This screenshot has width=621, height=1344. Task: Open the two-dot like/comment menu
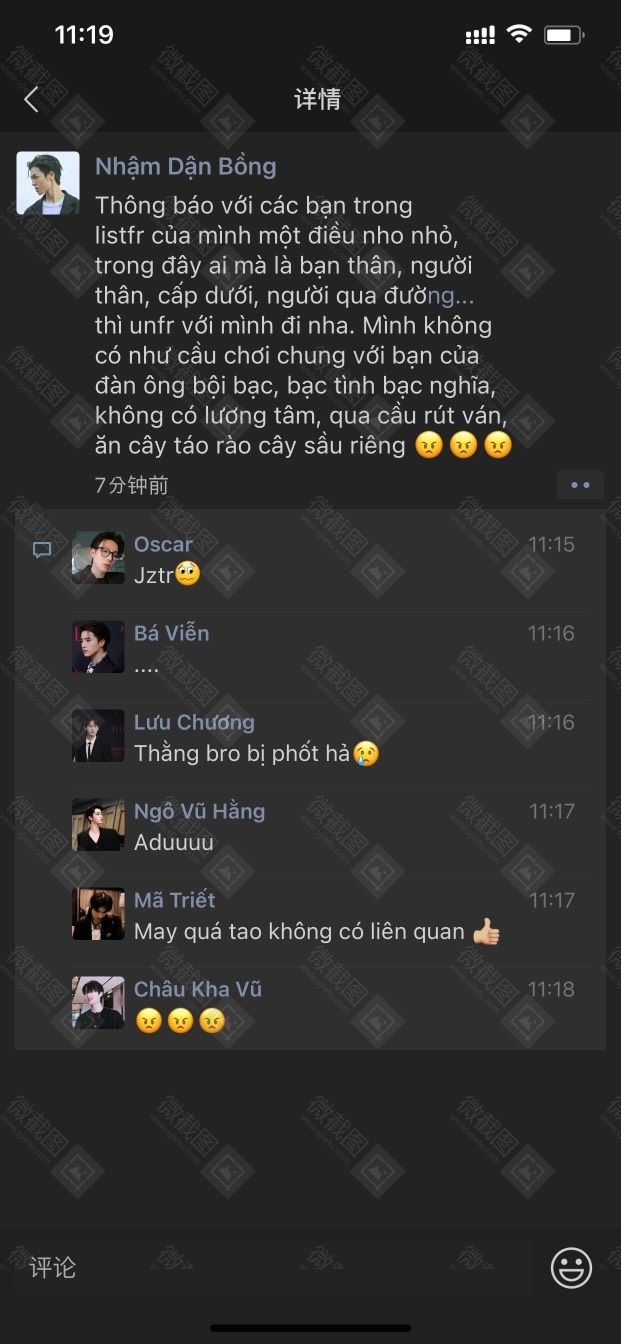point(580,485)
